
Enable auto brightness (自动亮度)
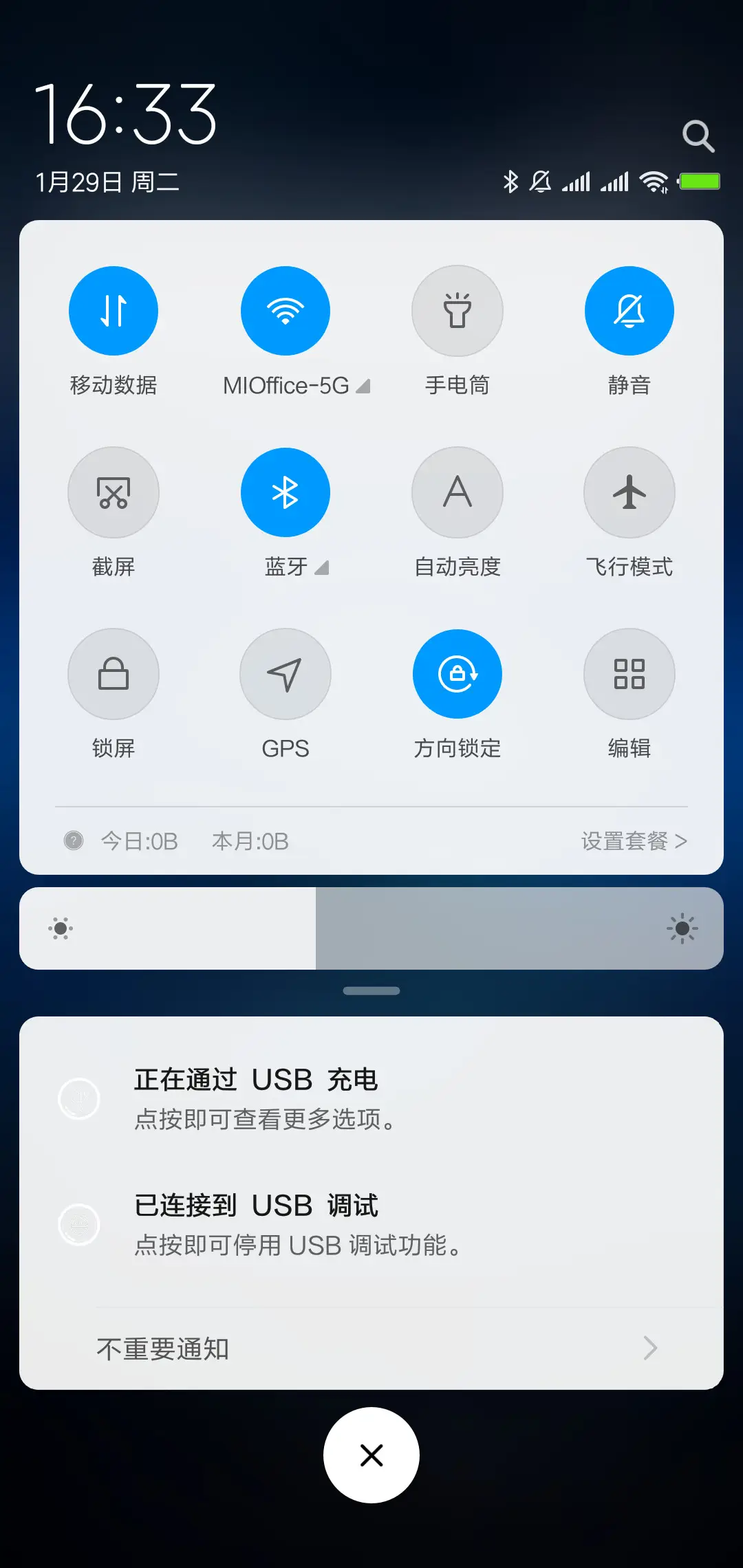point(457,492)
